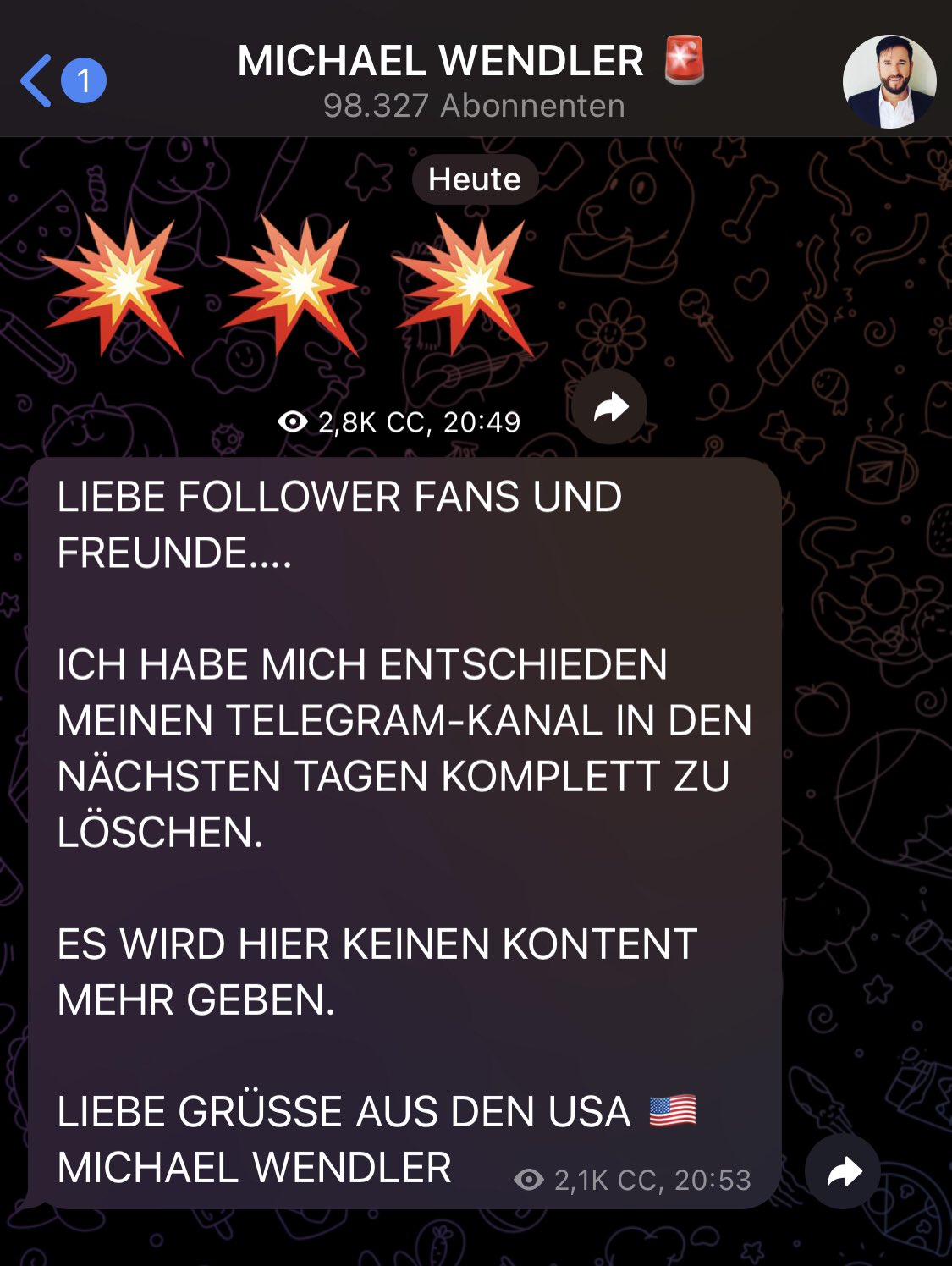Forward the Telegram-Kanal löschen message from 20:53
This screenshot has height=1266, width=952.
click(x=842, y=1172)
